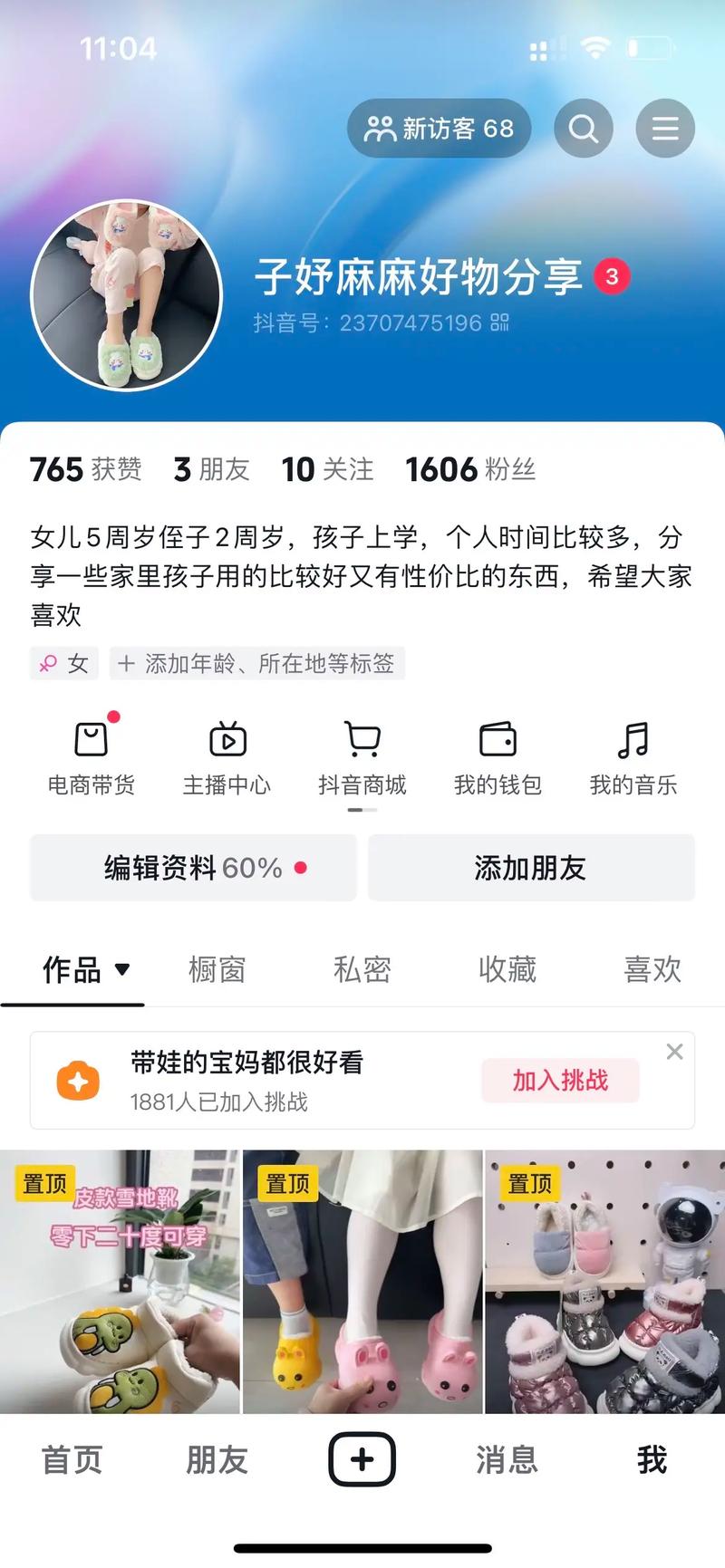The image size is (725, 1568).
Task: Switch to the 收藏 tab
Action: tap(507, 969)
